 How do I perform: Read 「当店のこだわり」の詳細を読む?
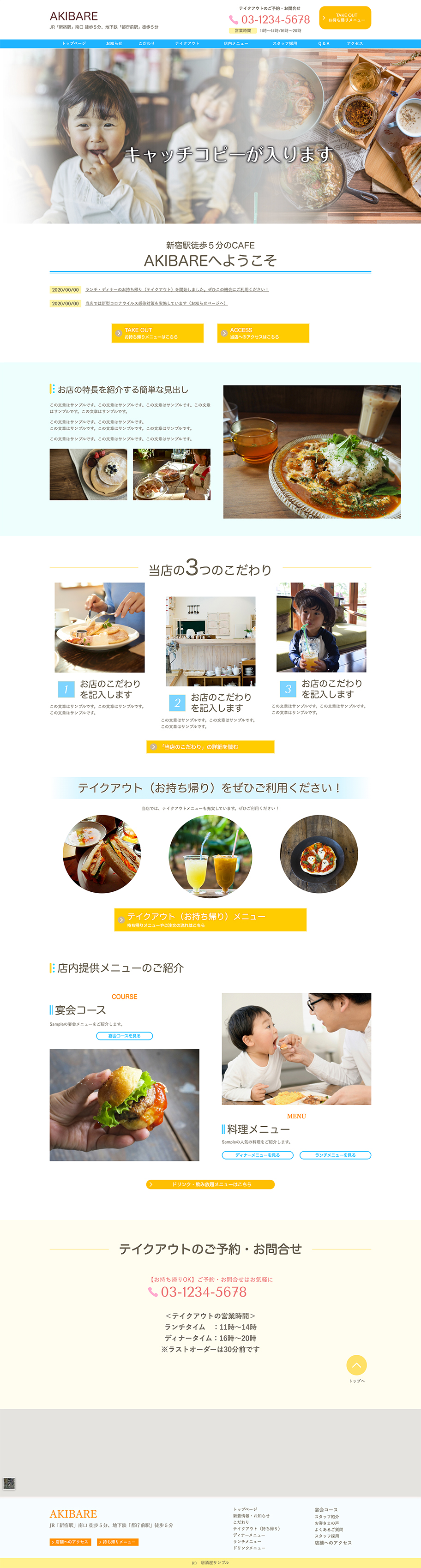(x=210, y=746)
